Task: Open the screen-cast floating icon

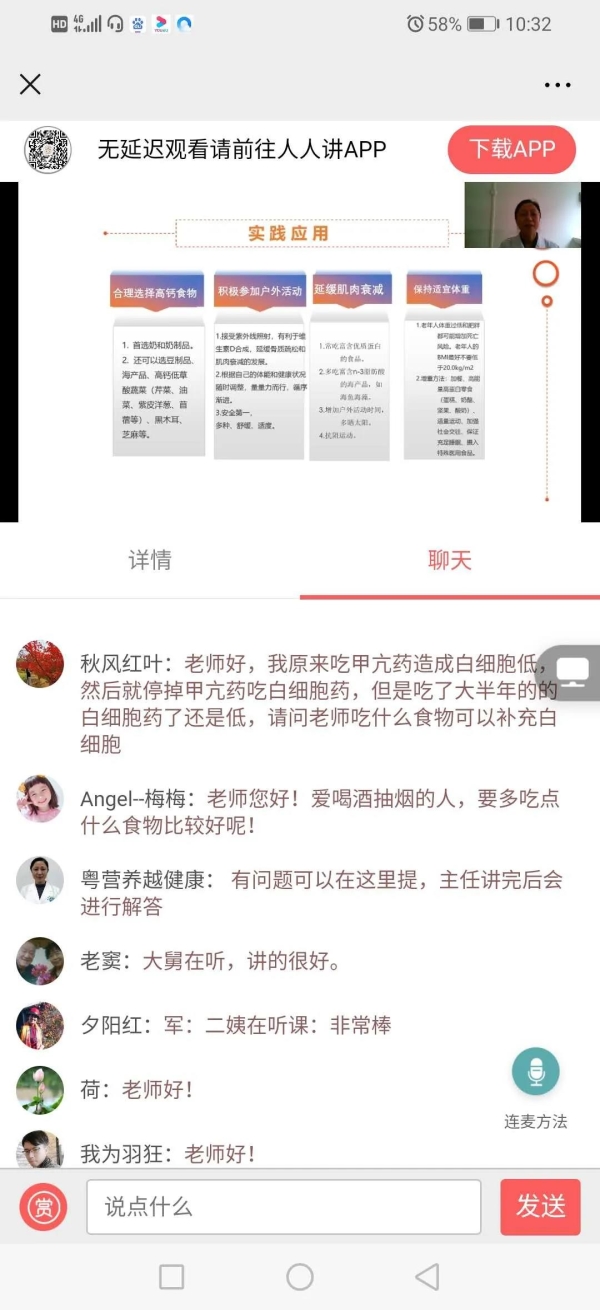Action: (572, 672)
